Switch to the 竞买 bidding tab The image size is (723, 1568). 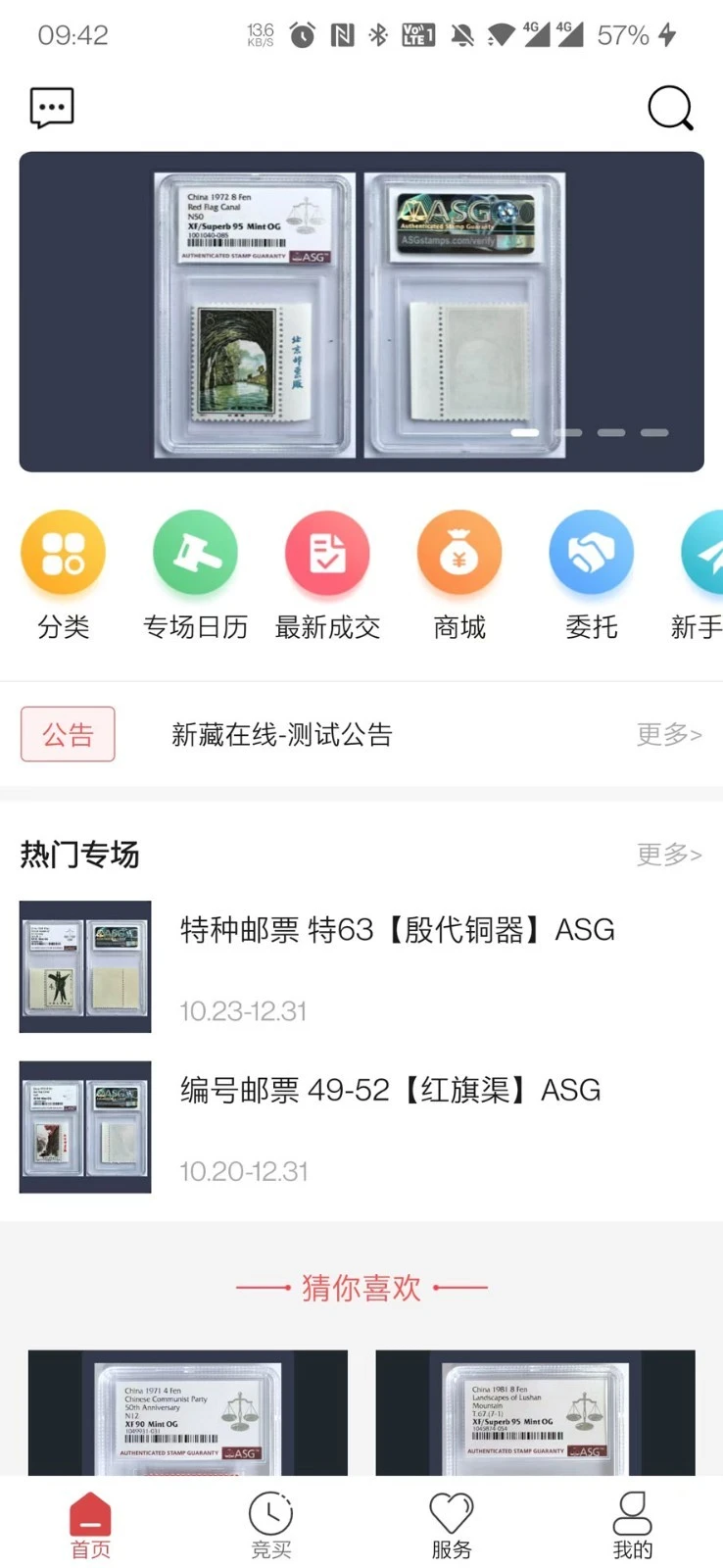coord(270,1524)
